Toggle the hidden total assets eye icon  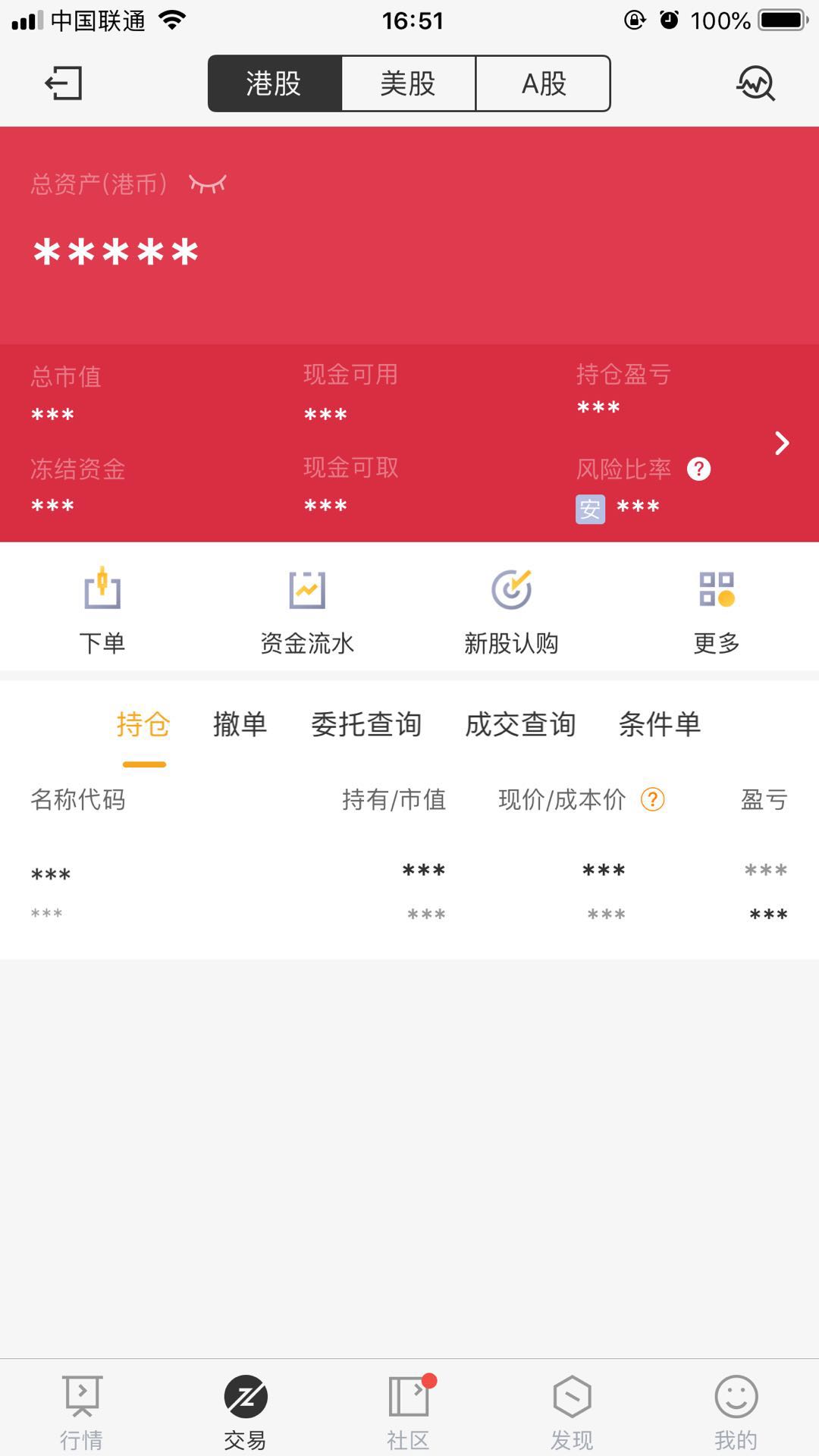tap(208, 184)
